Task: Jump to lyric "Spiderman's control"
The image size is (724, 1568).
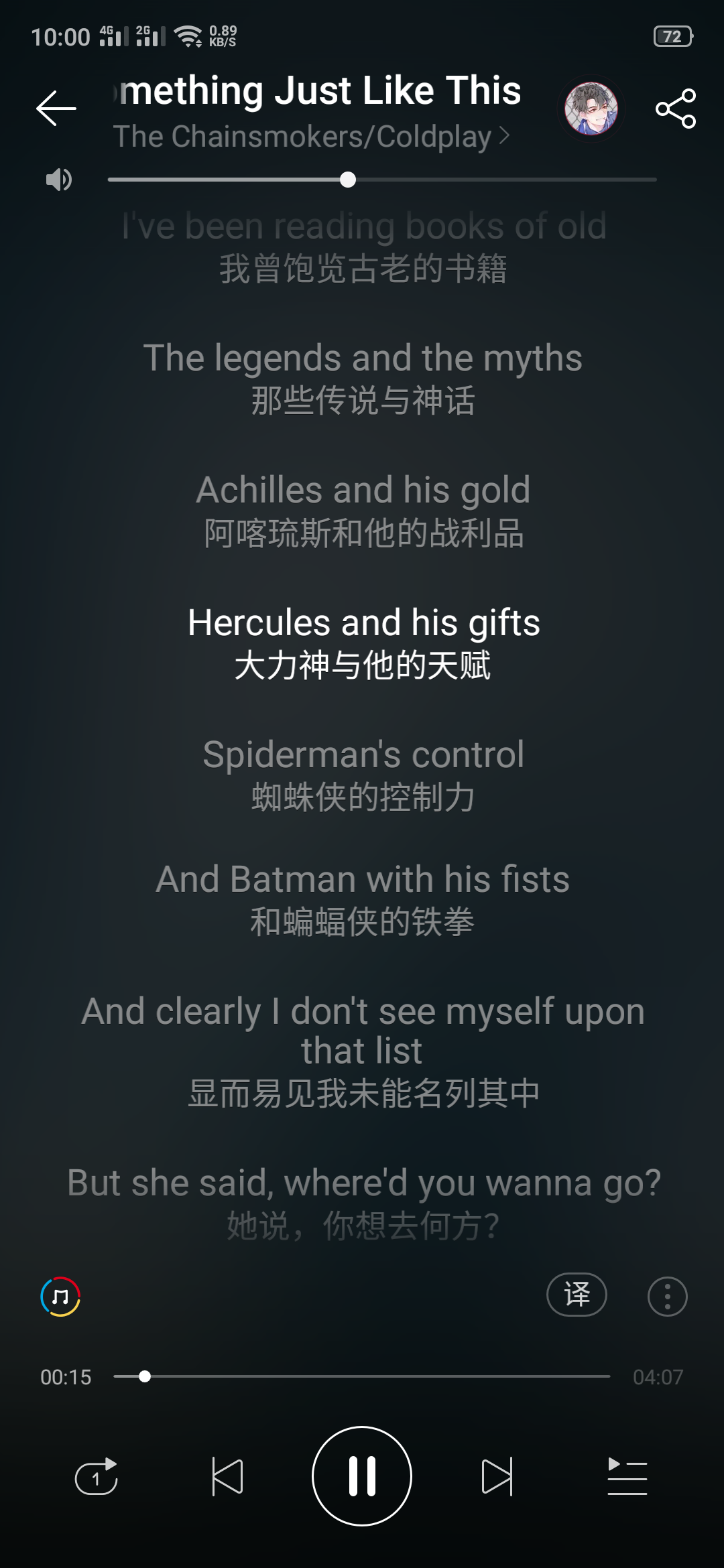Action: point(363,755)
